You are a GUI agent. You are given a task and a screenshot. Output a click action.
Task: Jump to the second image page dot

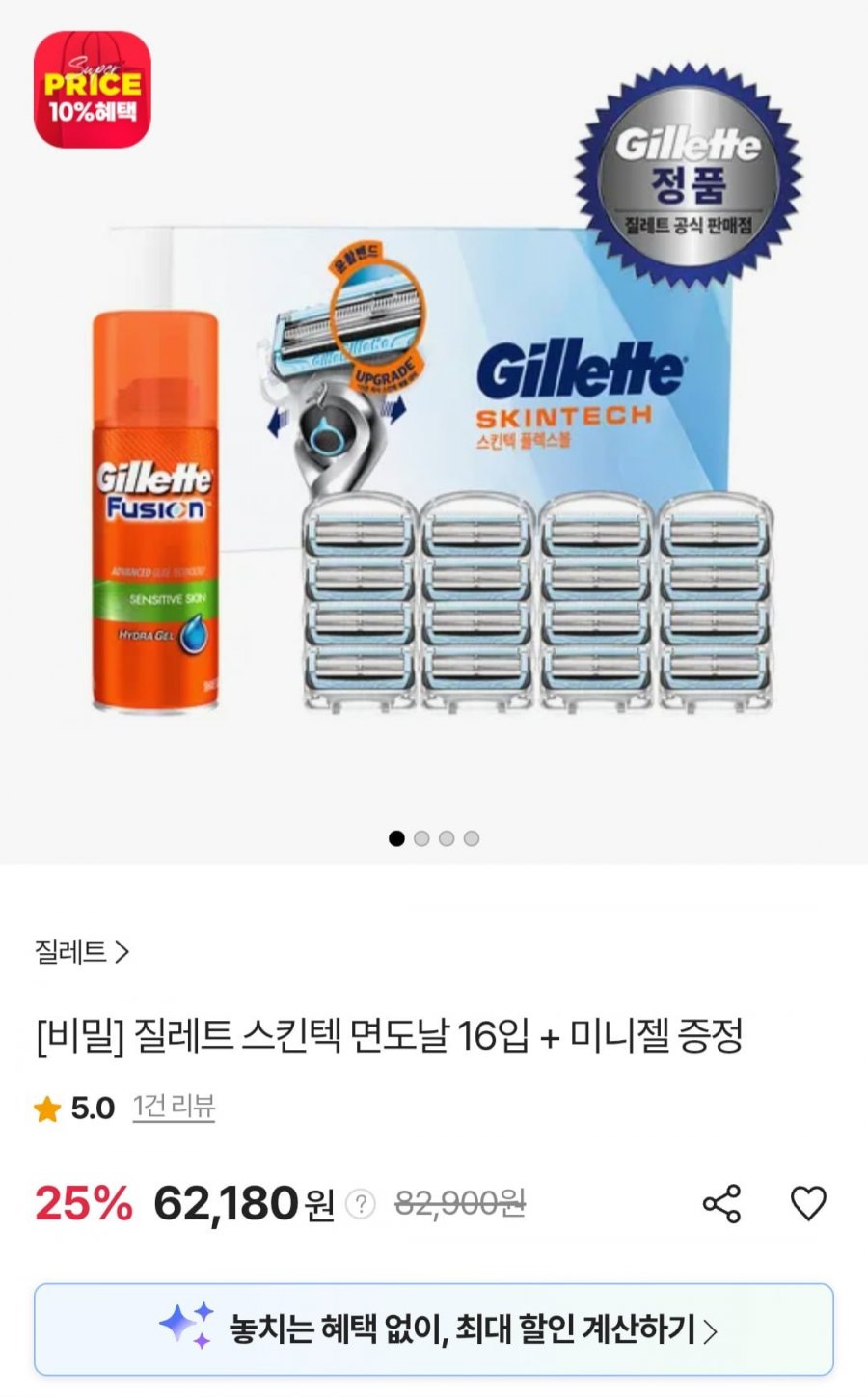[421, 838]
